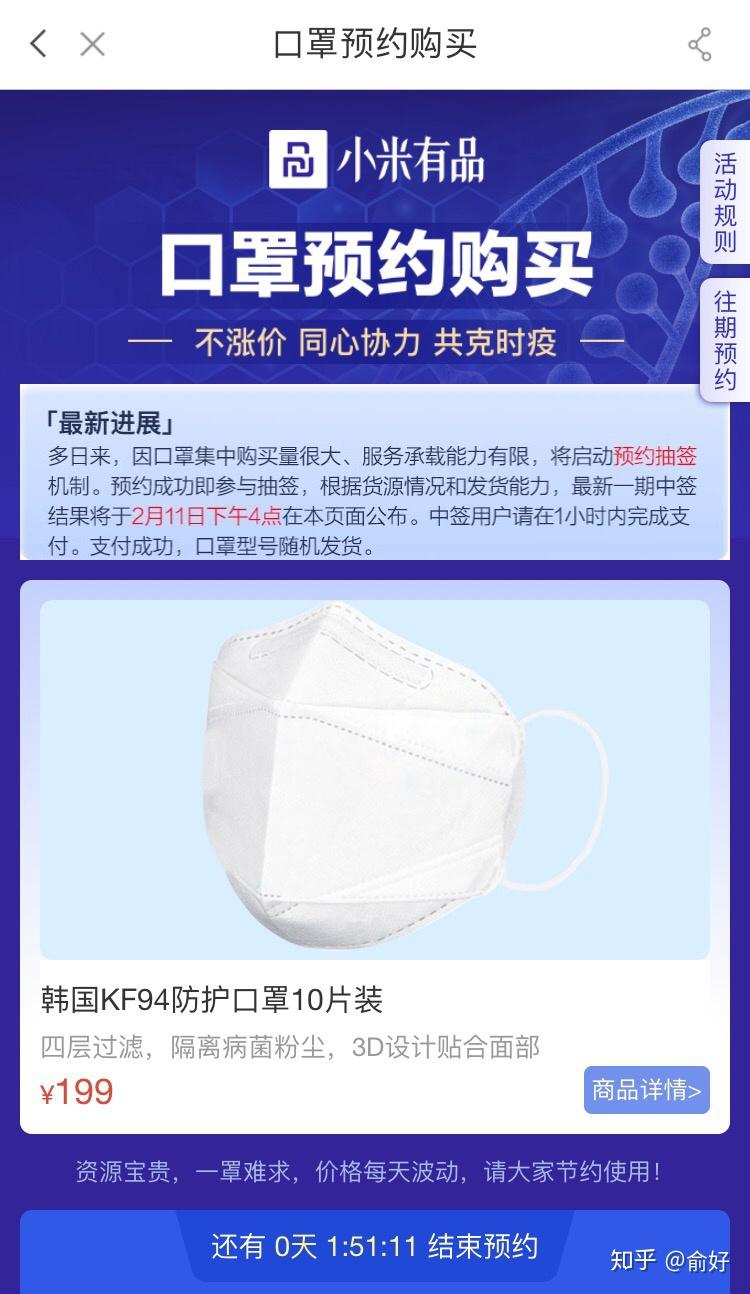This screenshot has width=750, height=1294.
Task: Open 商品详情 for KF94 mask
Action: coord(646,1090)
